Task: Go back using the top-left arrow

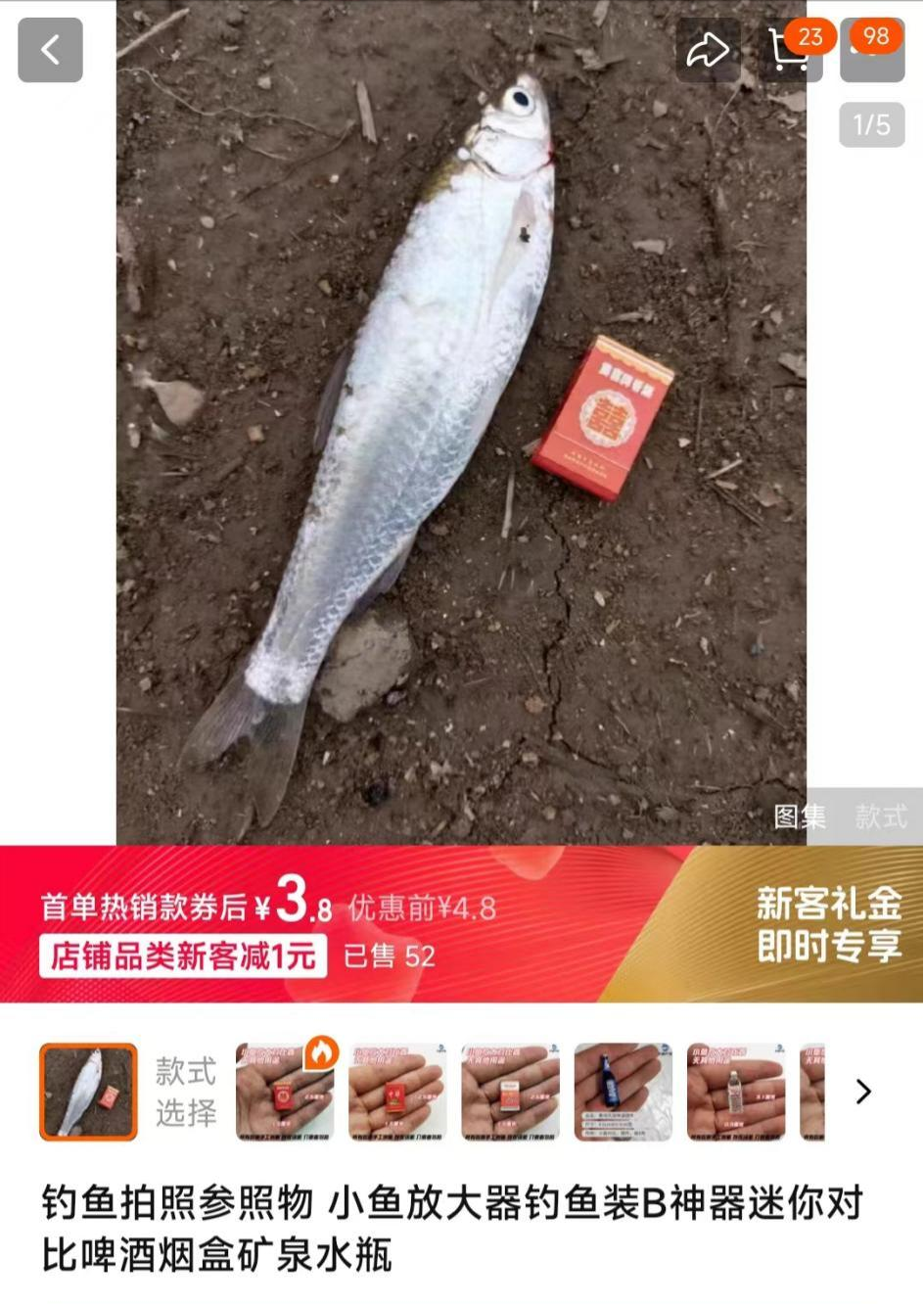Action: (x=50, y=50)
